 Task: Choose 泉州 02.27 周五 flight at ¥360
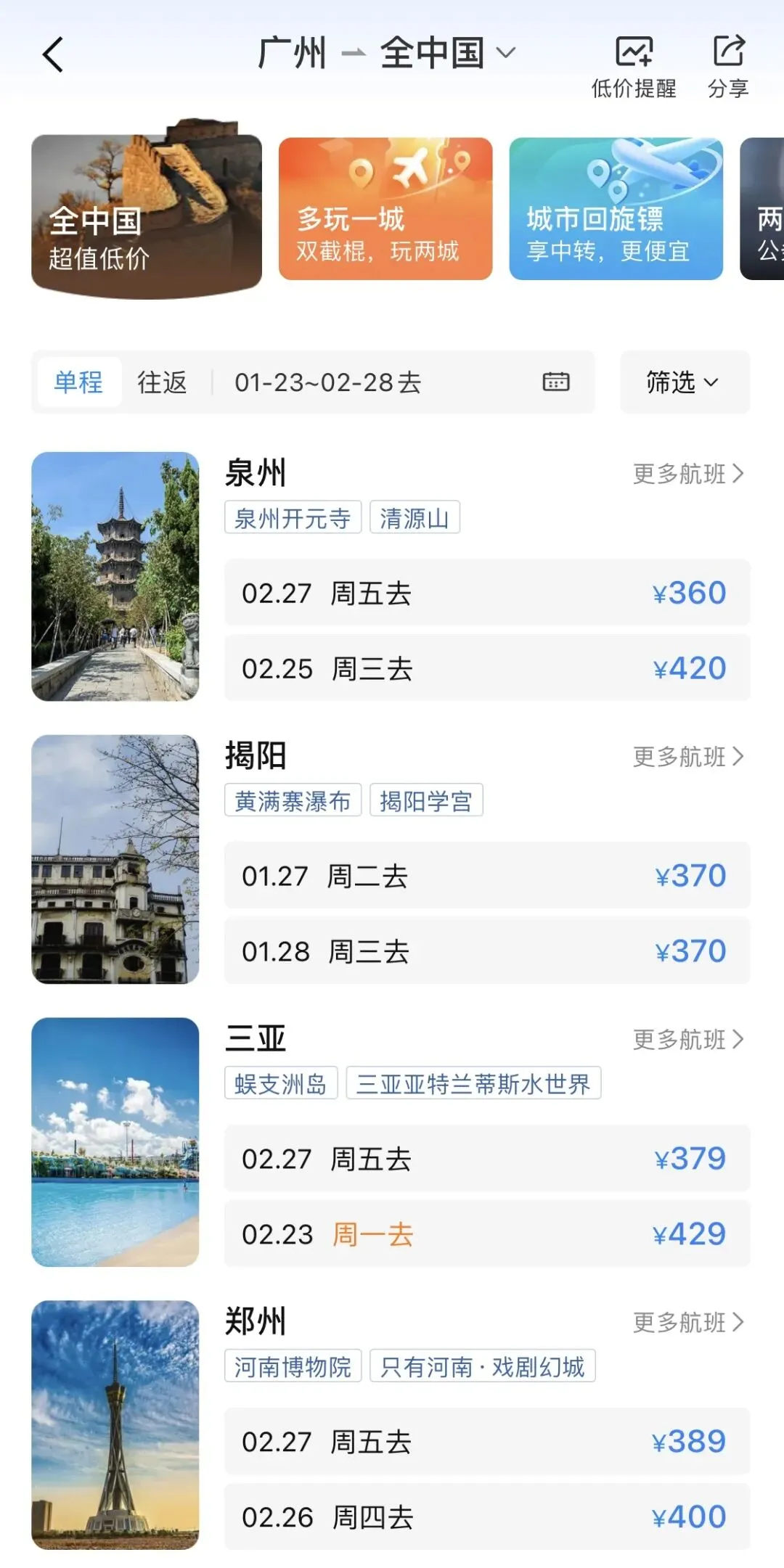[486, 593]
